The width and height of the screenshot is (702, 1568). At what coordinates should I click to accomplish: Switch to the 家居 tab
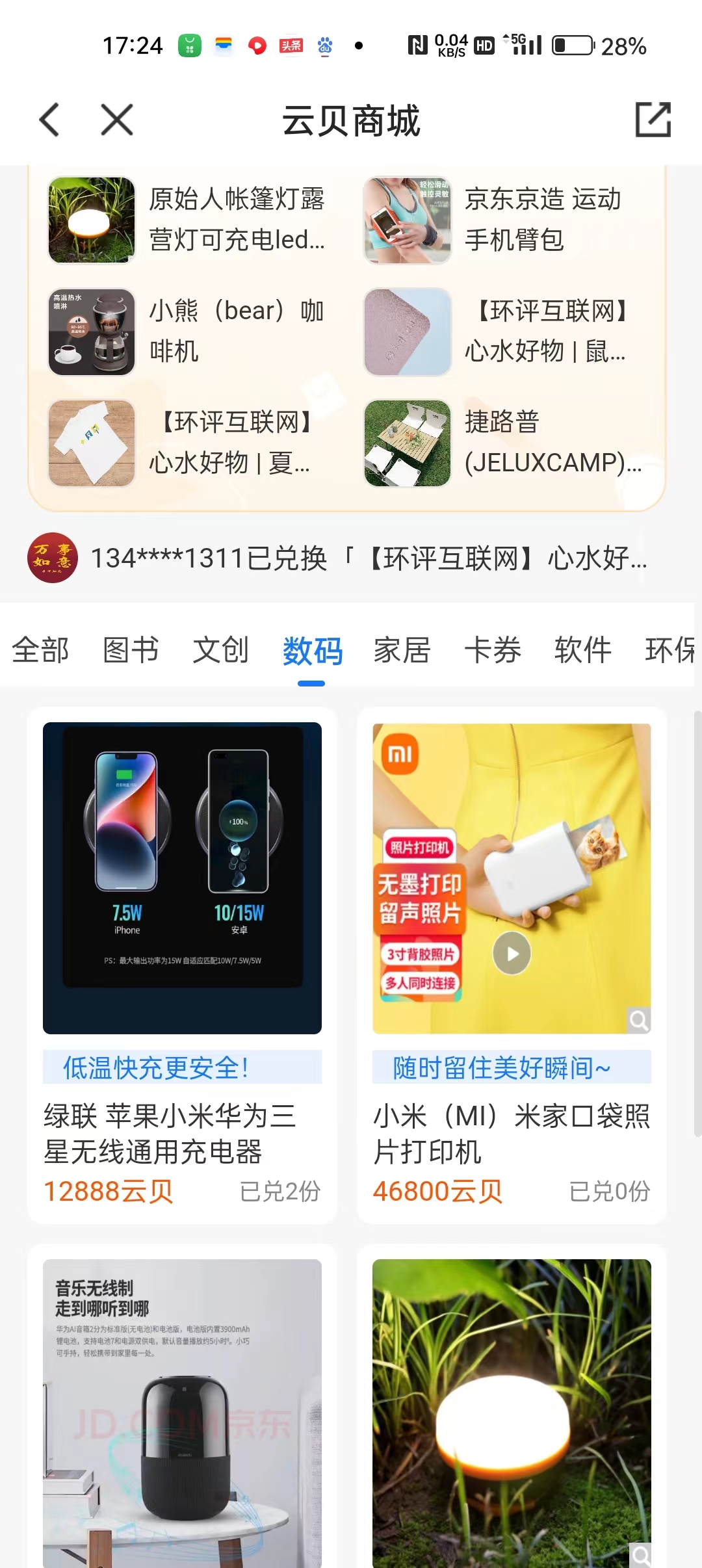click(x=402, y=650)
